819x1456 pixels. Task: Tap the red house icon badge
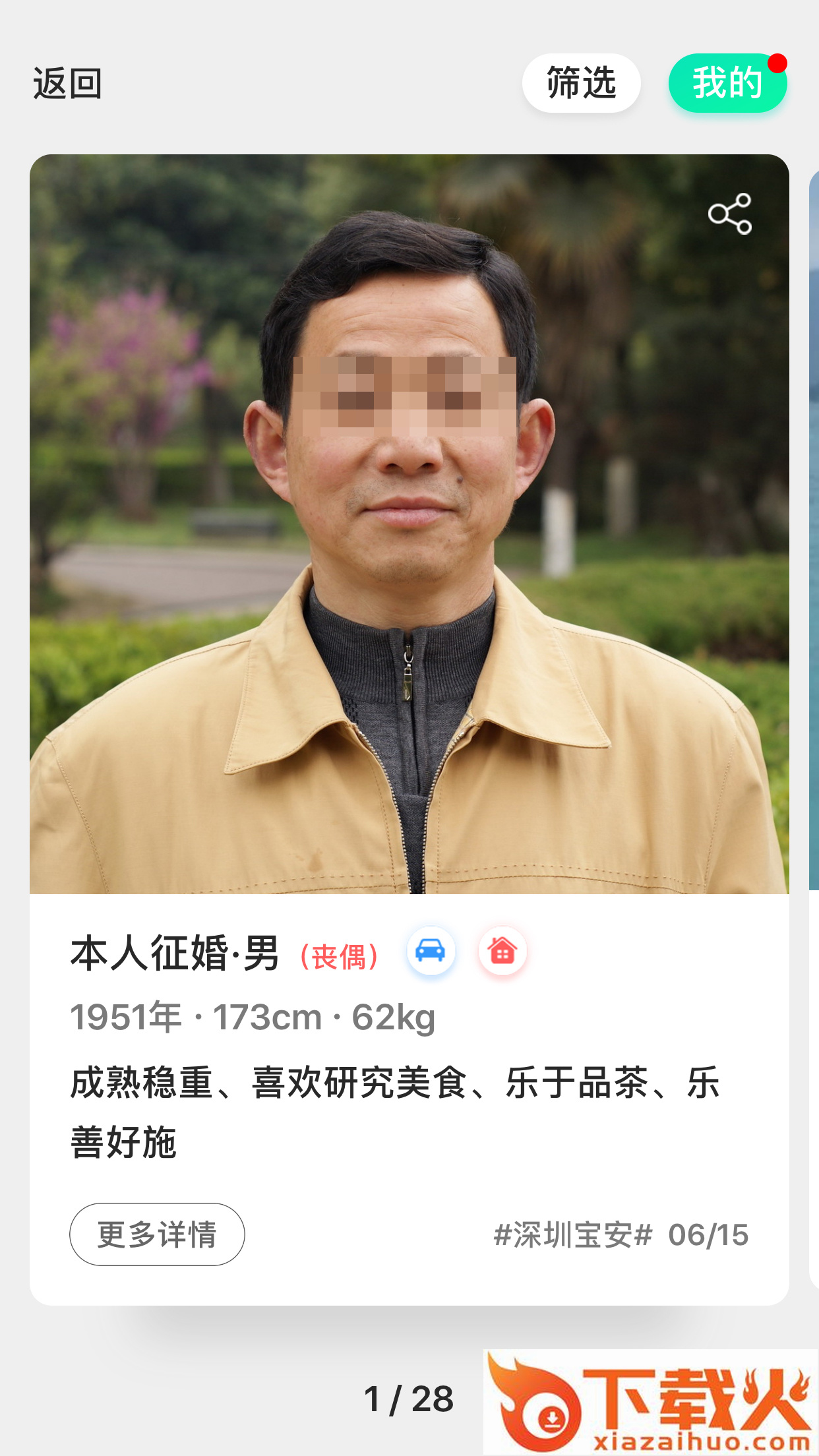pyautogui.click(x=502, y=951)
